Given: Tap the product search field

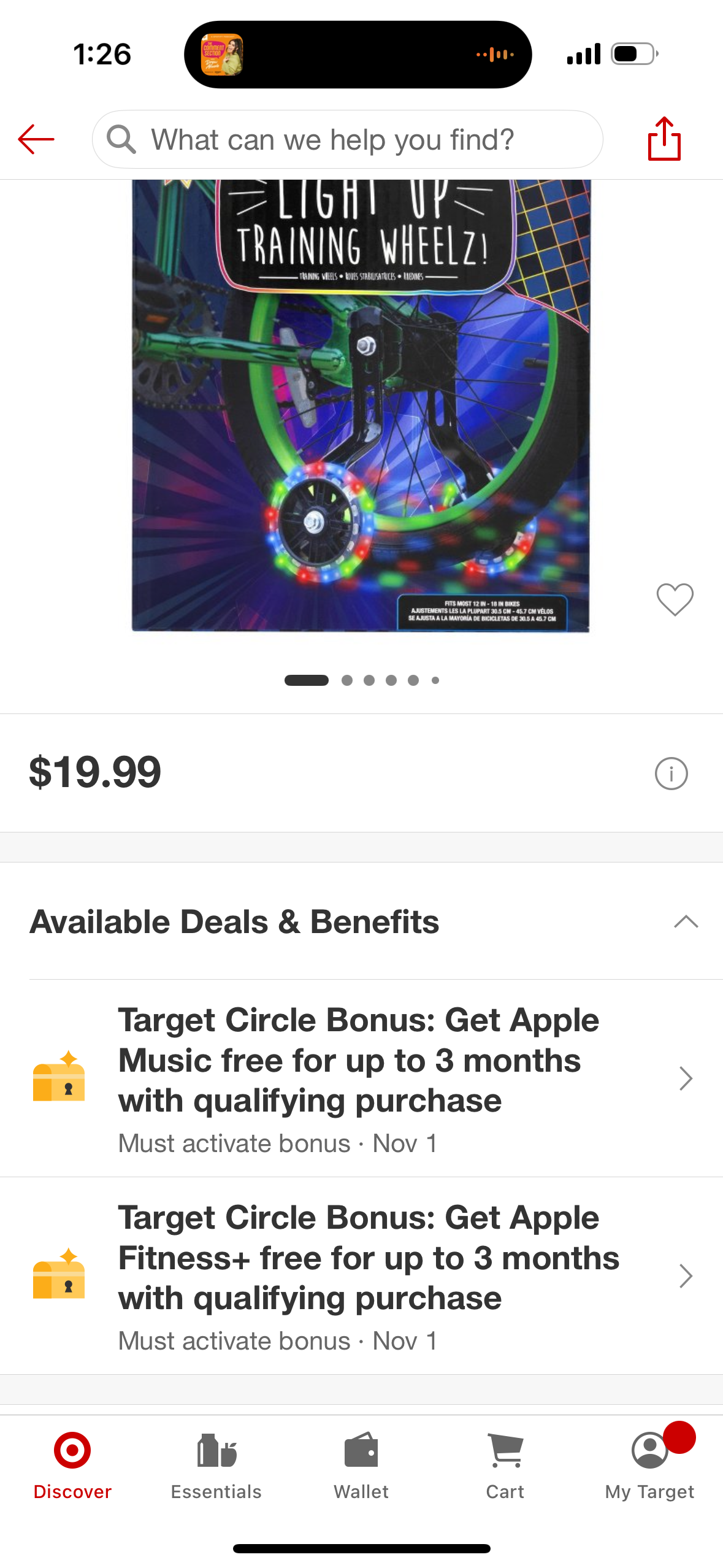Looking at the screenshot, I should (x=347, y=140).
